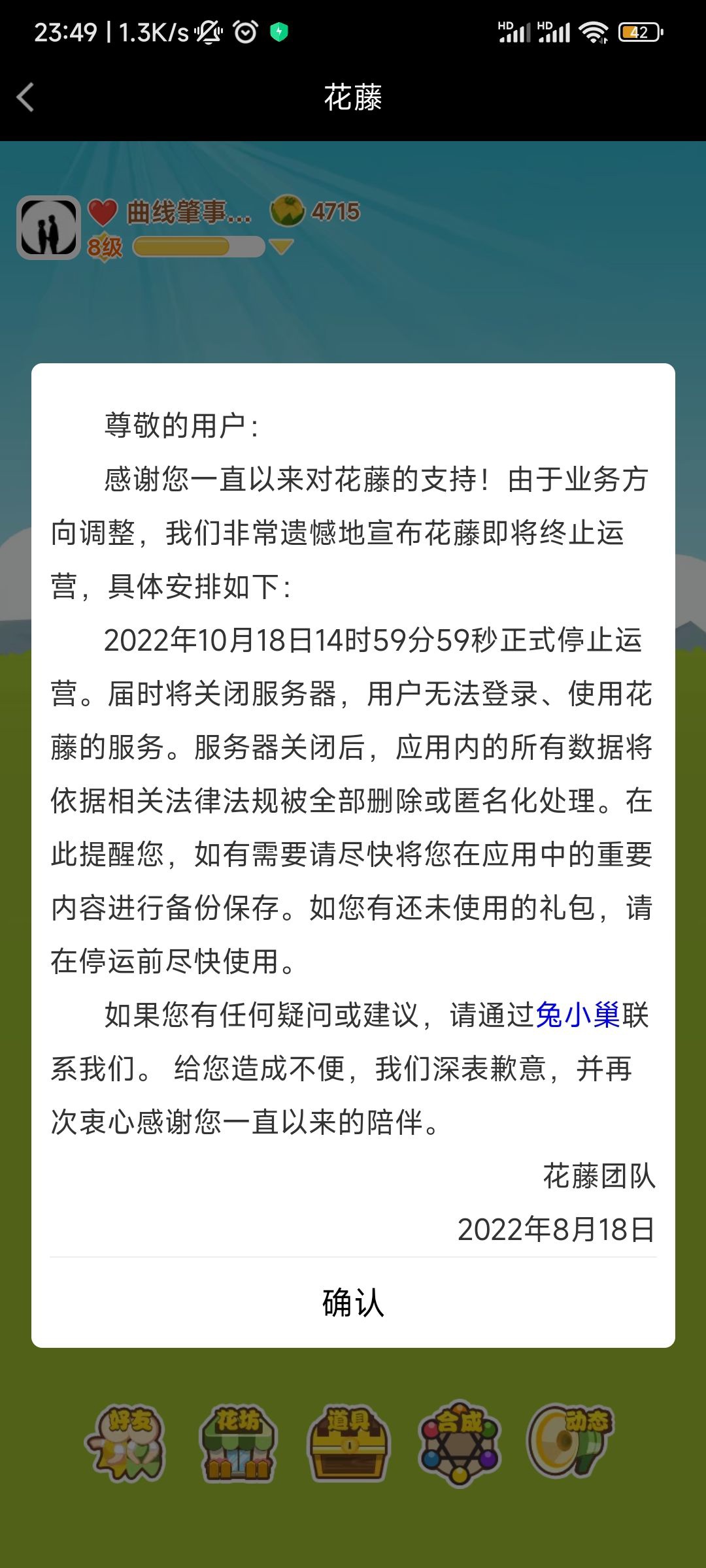Open the 兔小巢 feedback link
Viewport: 706px width, 1568px height.
pos(578,1015)
